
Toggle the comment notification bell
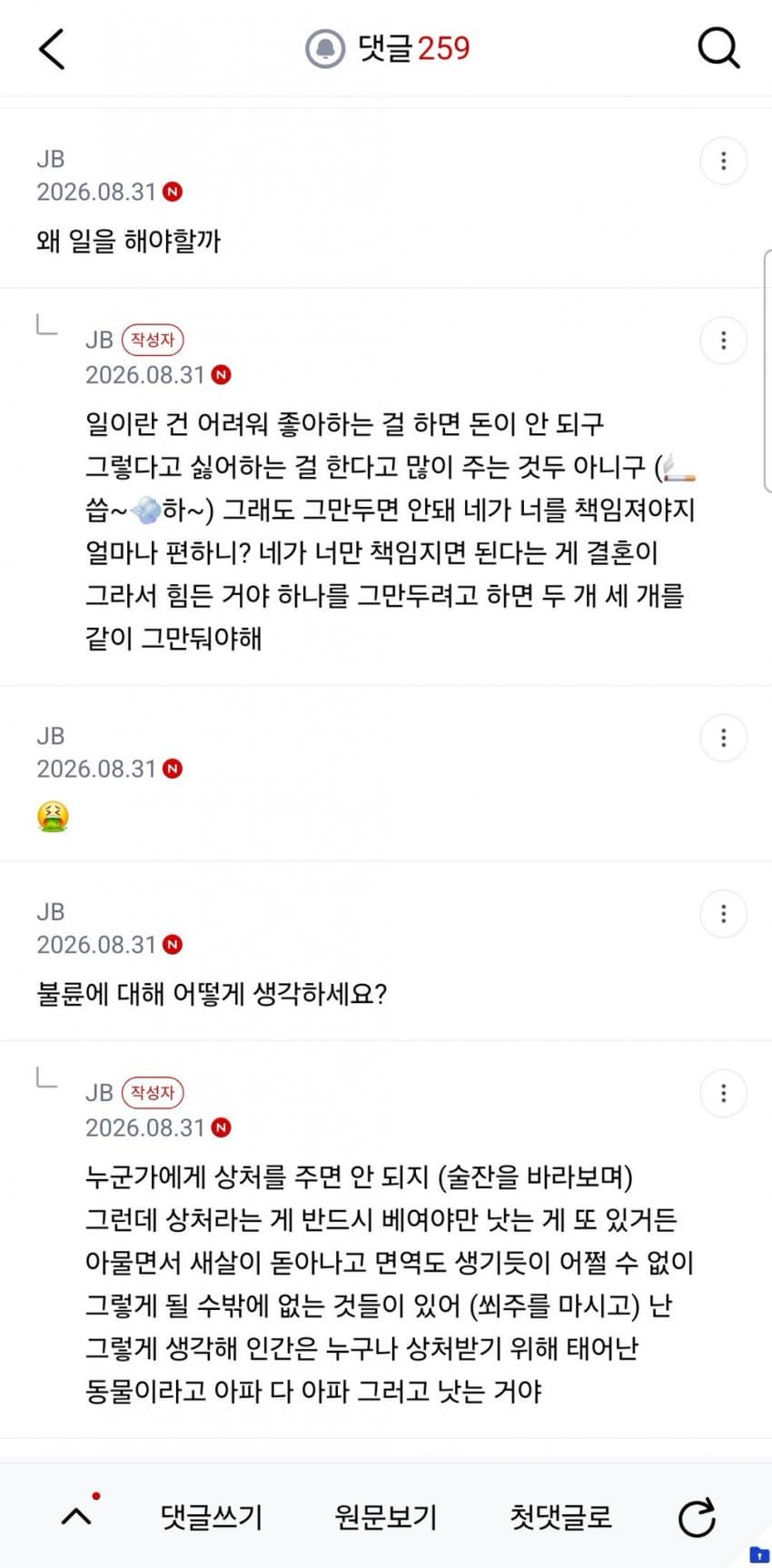(x=325, y=48)
